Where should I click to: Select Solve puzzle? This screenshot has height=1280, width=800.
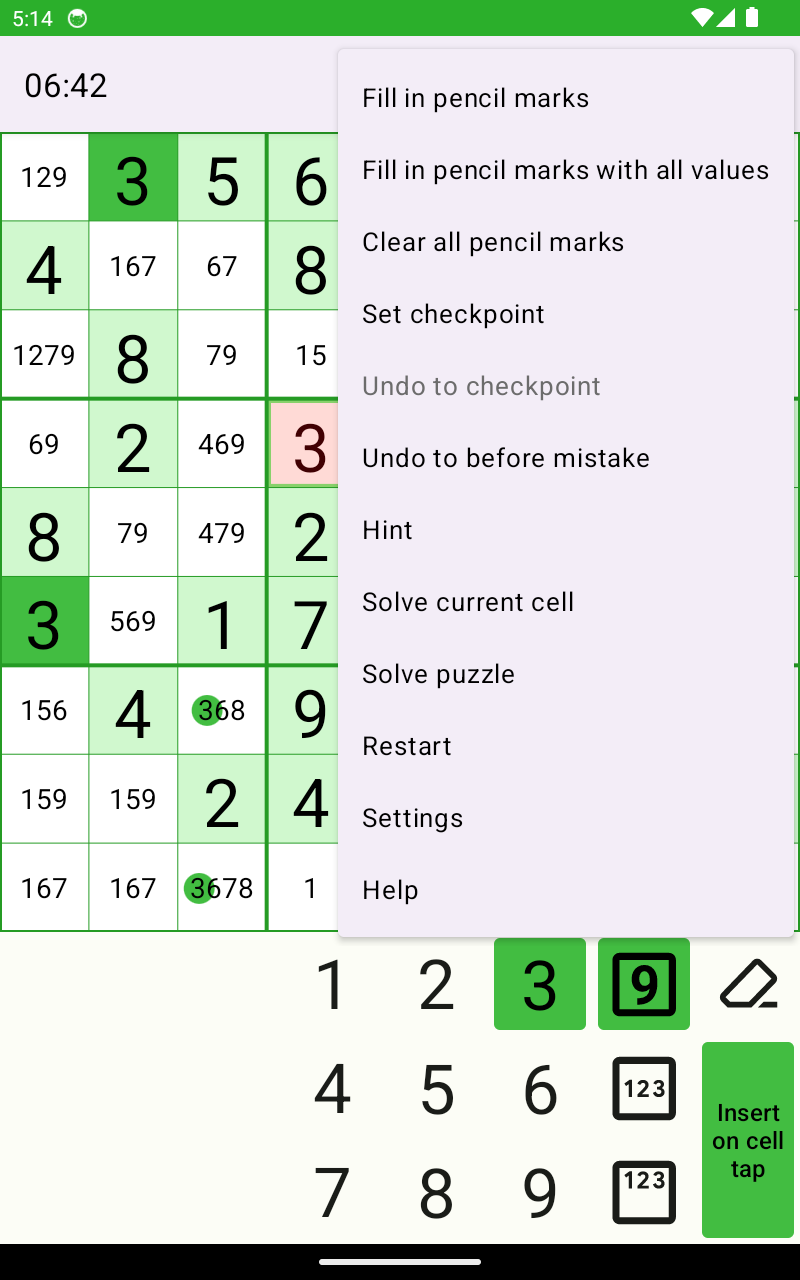point(438,674)
